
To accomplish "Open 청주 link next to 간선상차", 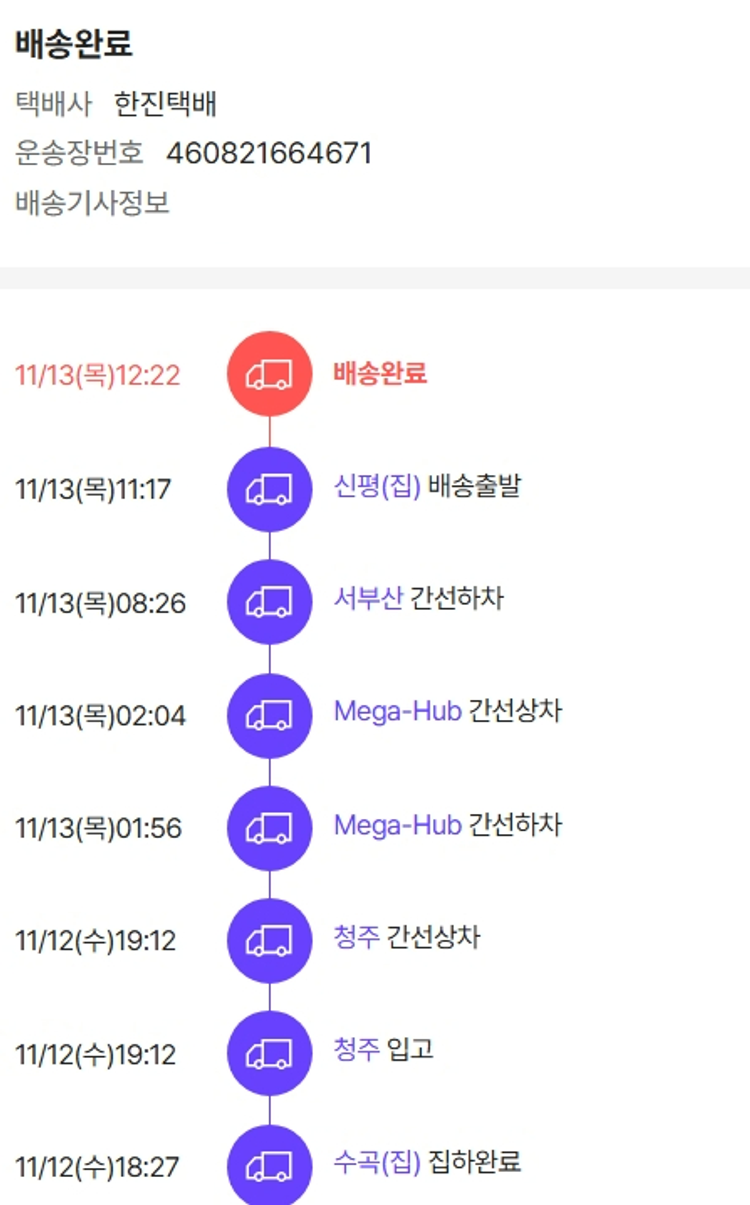I will point(356,938).
